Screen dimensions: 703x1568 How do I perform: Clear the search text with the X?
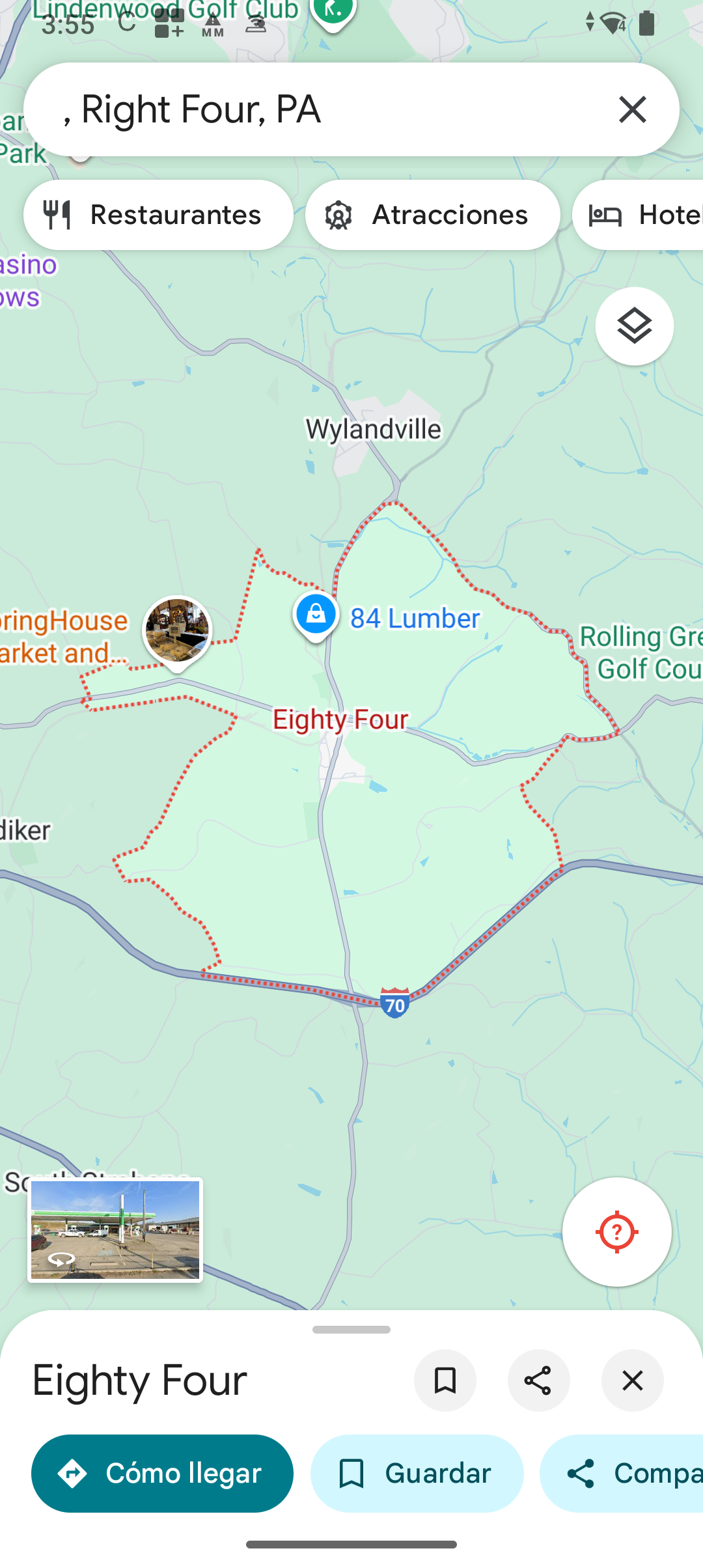[x=633, y=109]
